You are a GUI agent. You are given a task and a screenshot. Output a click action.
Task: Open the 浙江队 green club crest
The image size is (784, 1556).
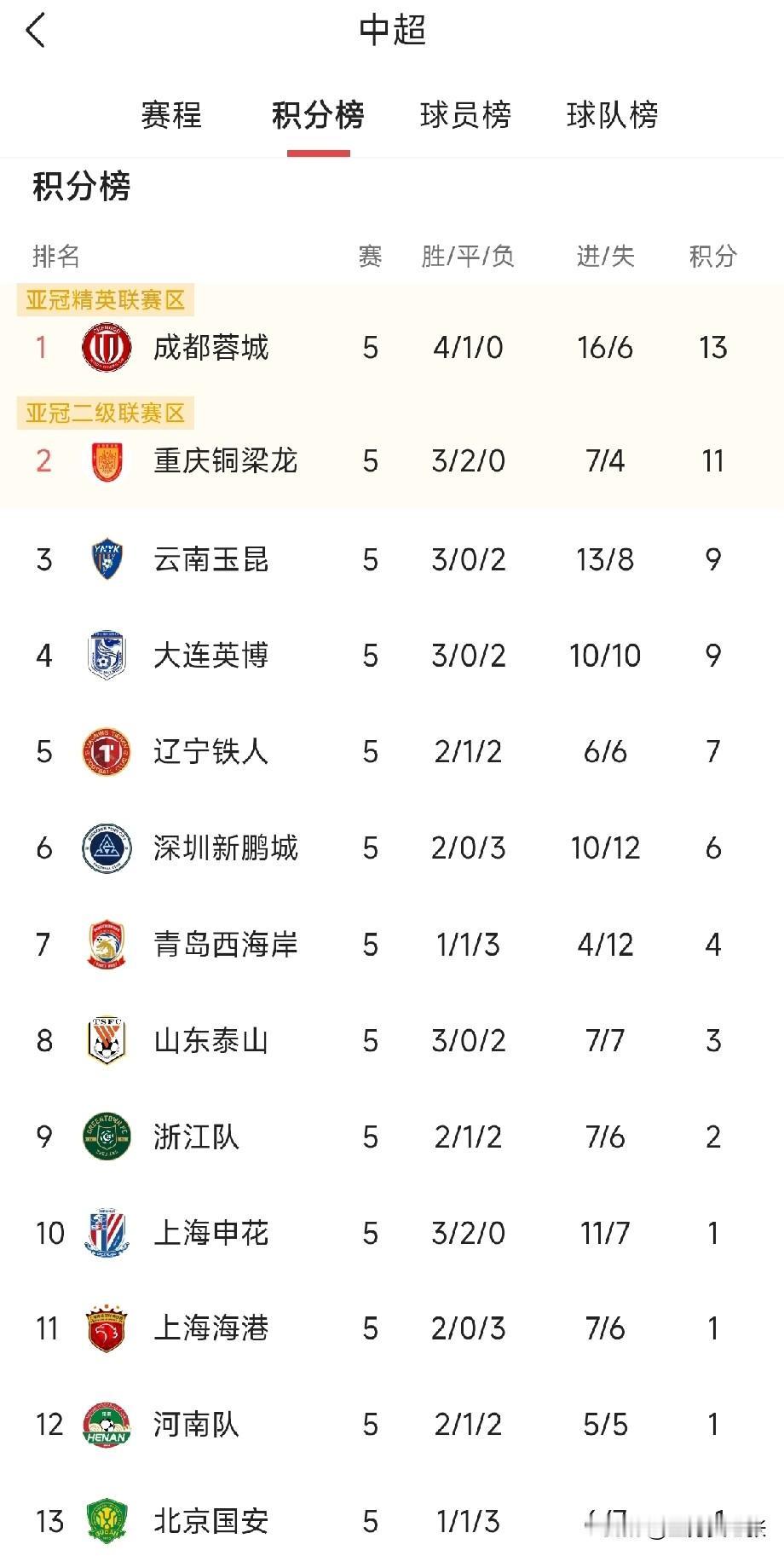tap(106, 1136)
